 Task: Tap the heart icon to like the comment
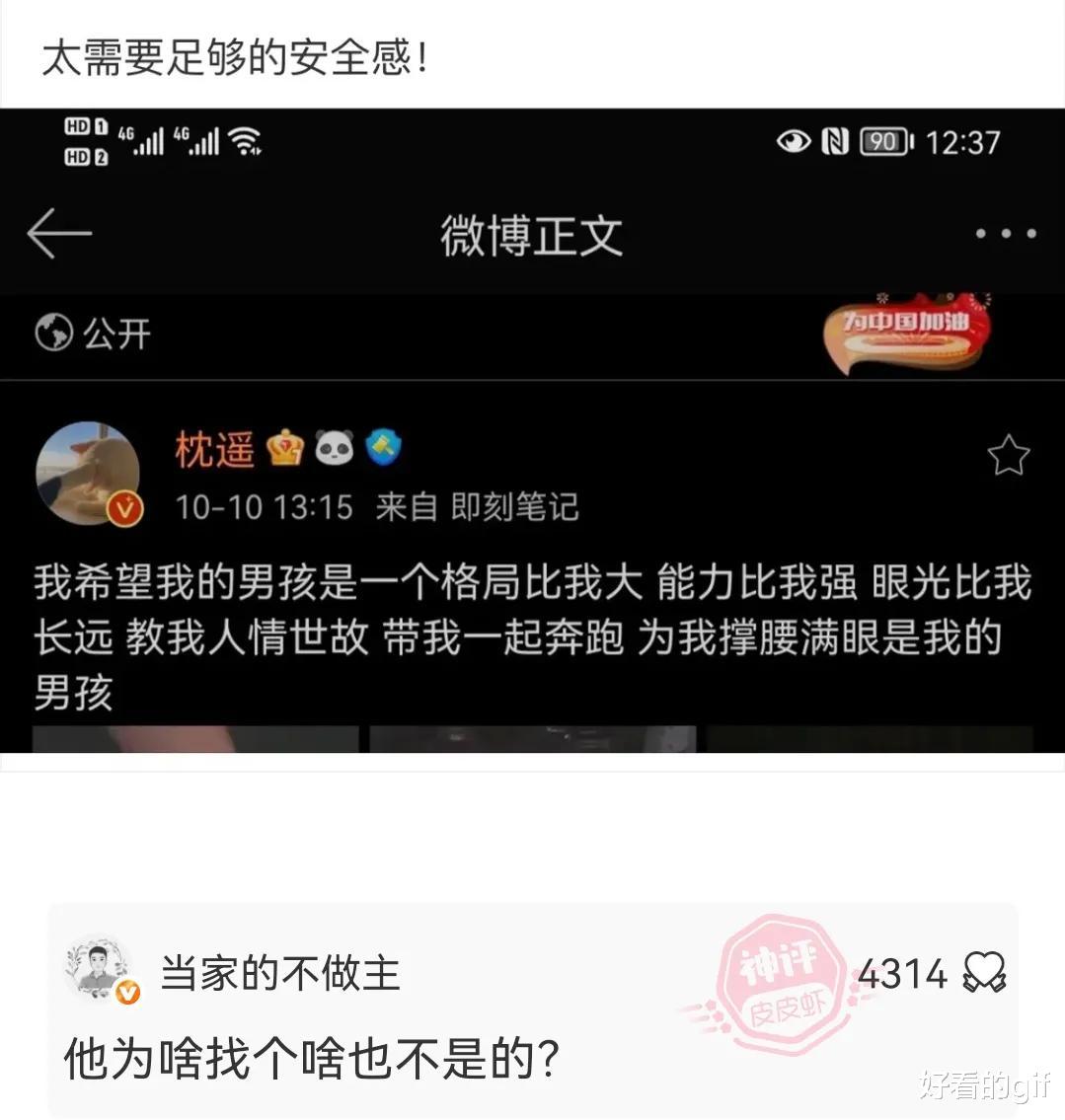(984, 973)
